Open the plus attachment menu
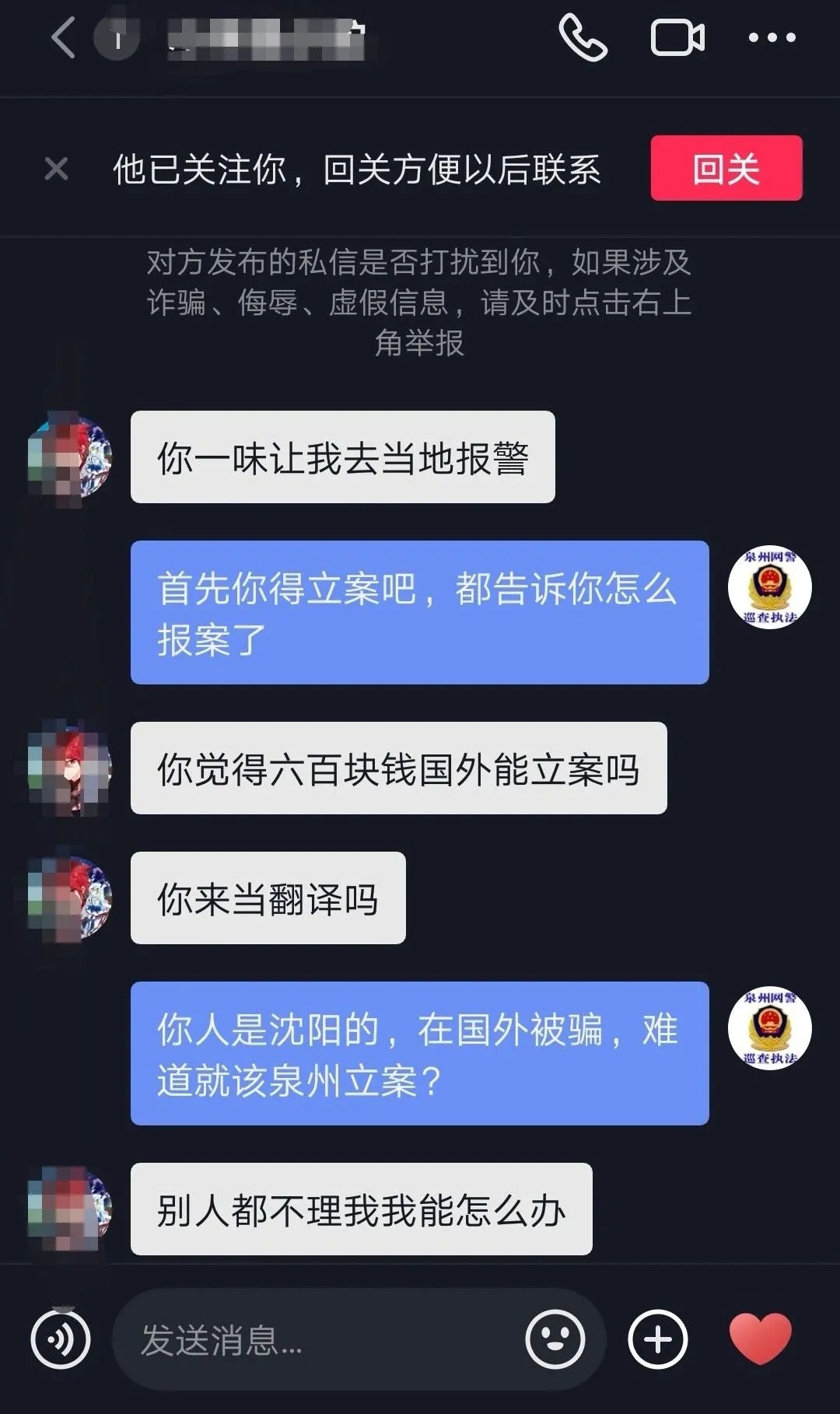Screen dimensions: 840x1414 [658, 1339]
